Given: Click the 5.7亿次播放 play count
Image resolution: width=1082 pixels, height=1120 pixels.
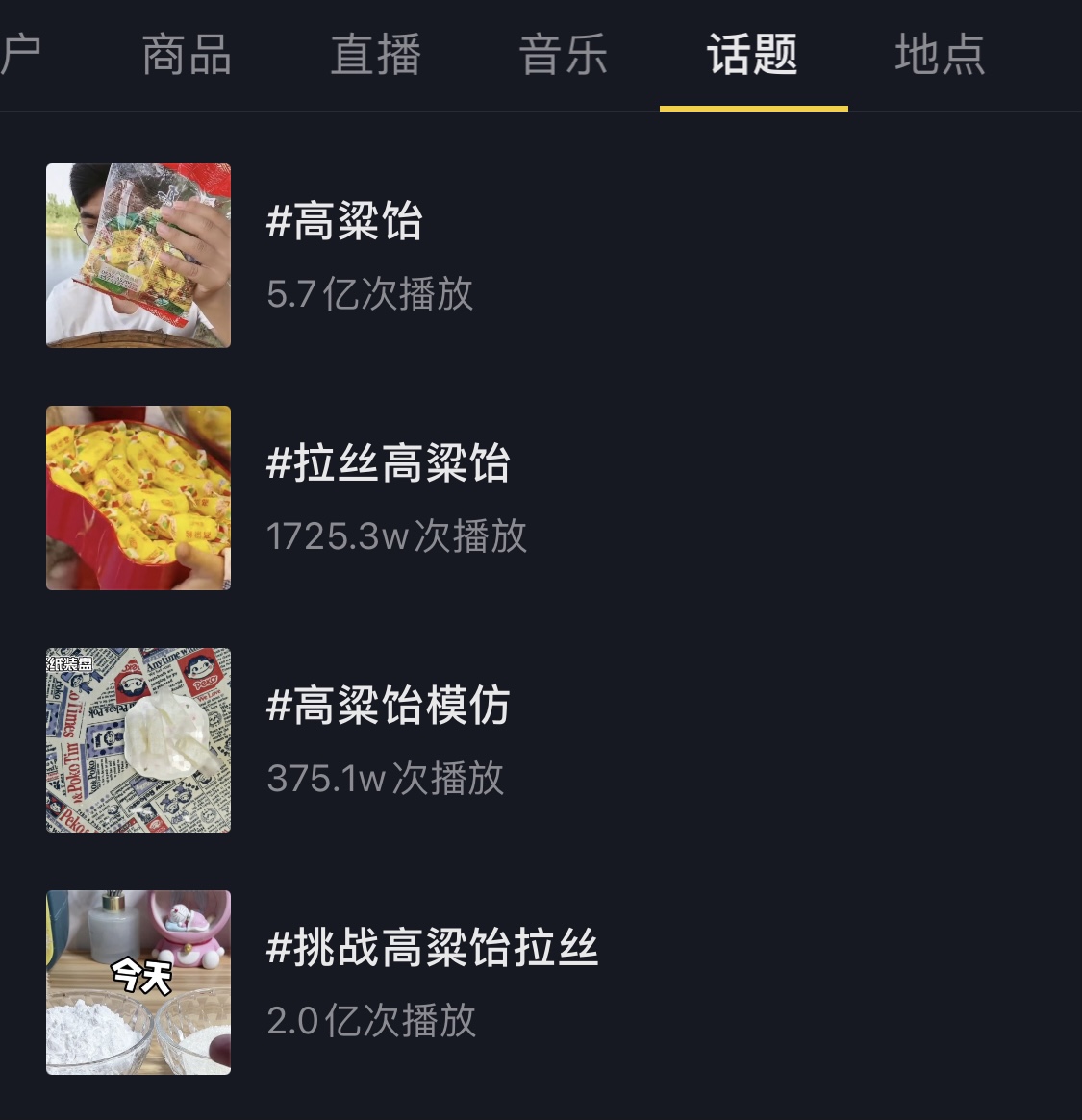Looking at the screenshot, I should (369, 295).
